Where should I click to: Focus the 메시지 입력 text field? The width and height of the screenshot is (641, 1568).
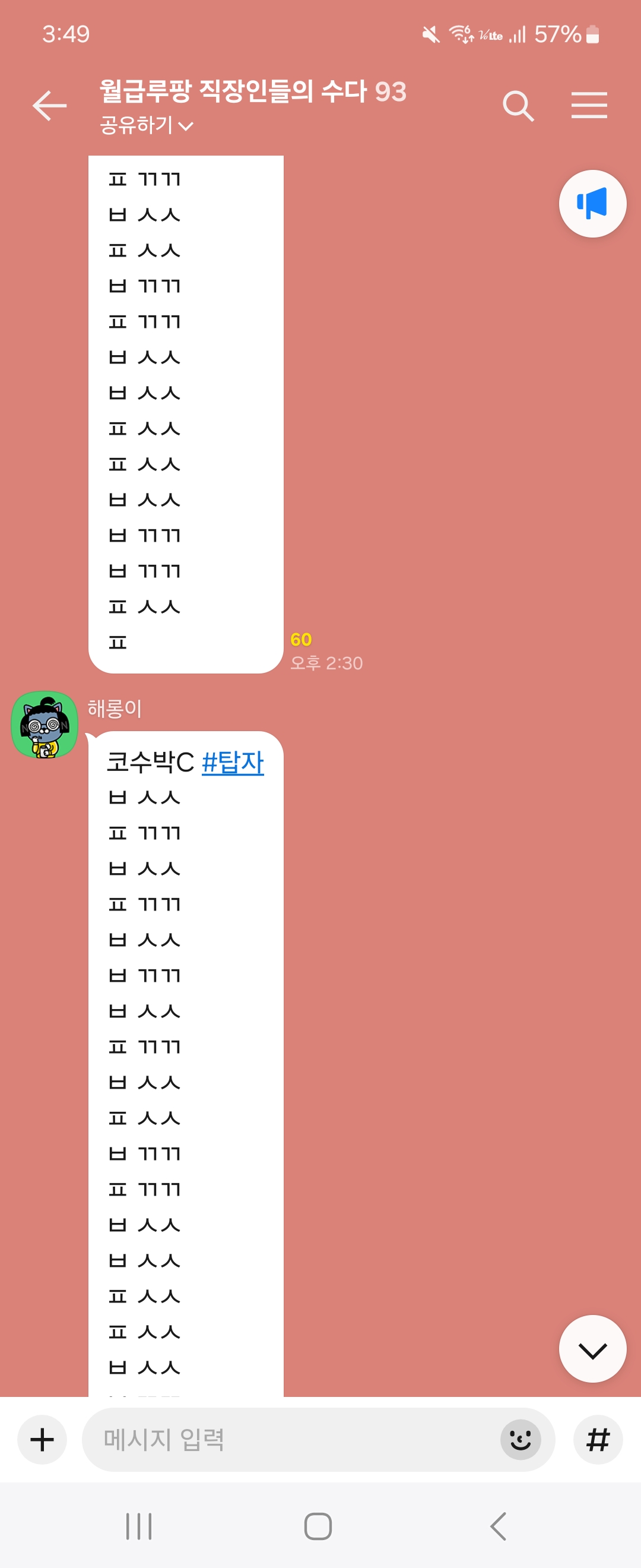(x=292, y=1440)
